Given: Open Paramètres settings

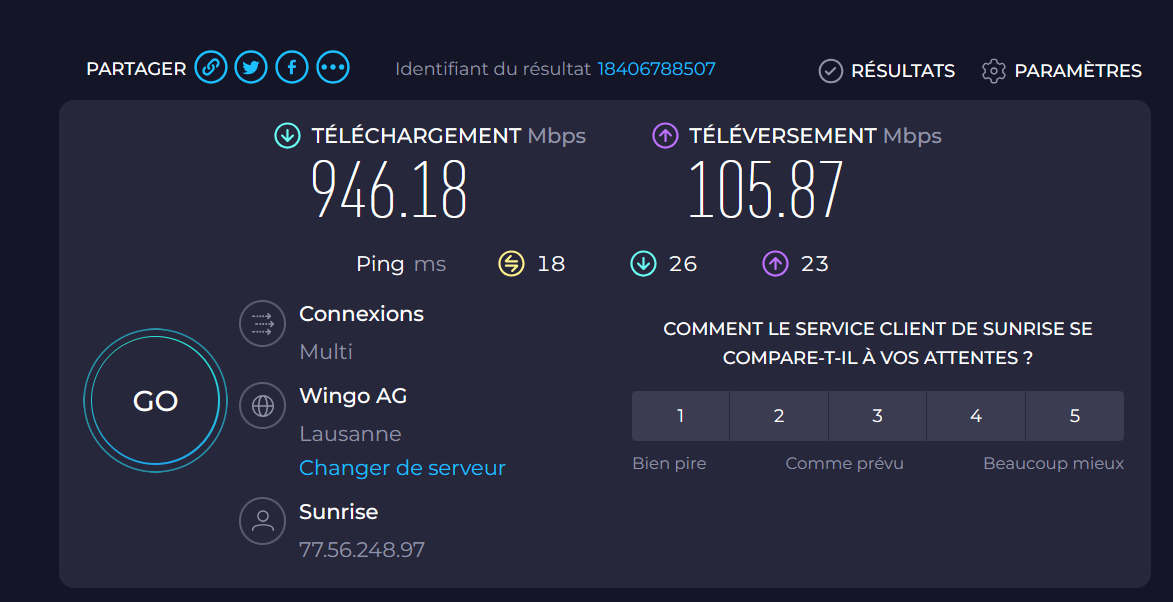Looking at the screenshot, I should point(1062,71).
